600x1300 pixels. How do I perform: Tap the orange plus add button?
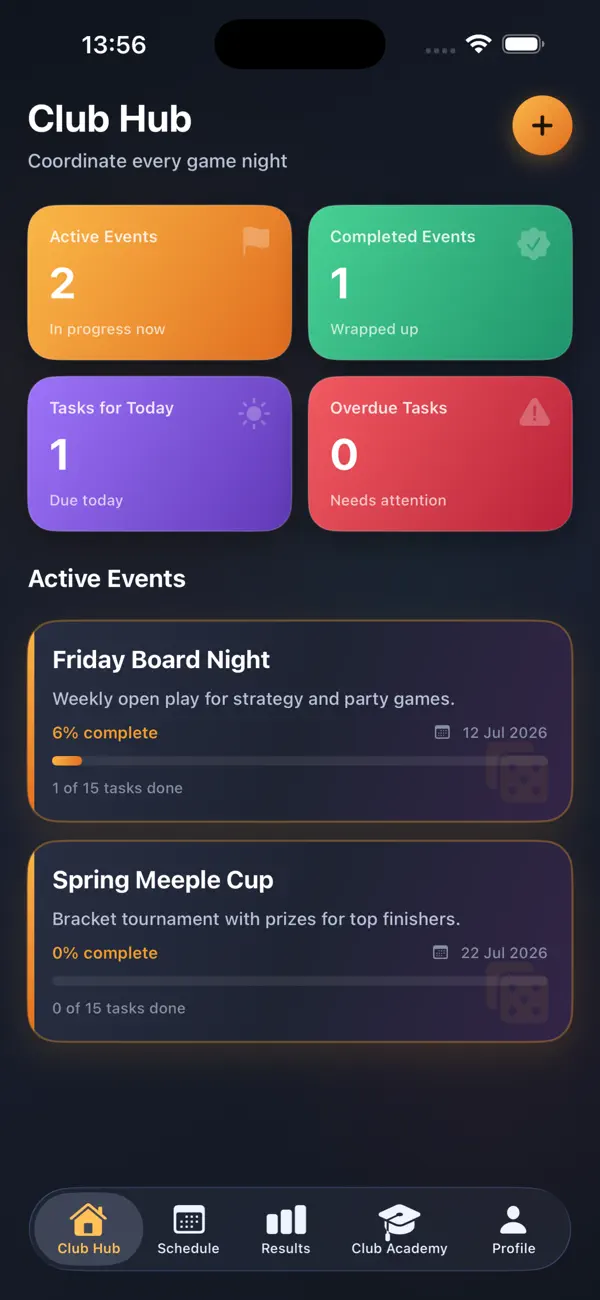click(x=542, y=126)
